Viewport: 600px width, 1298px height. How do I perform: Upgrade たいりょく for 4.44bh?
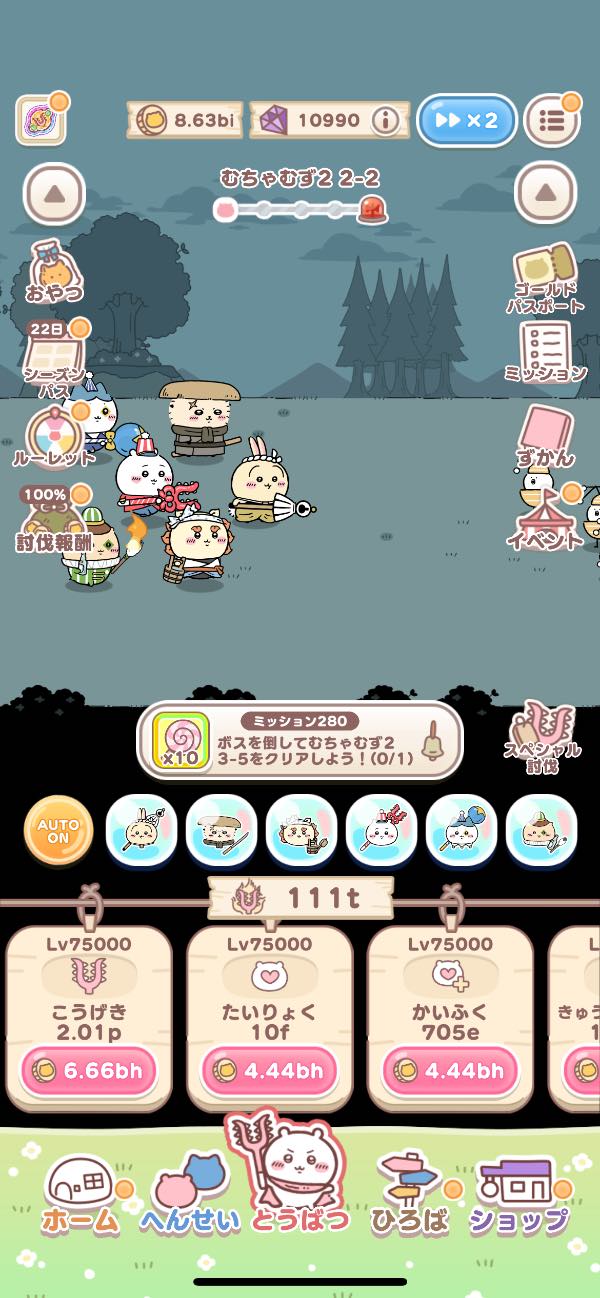(x=269, y=1071)
